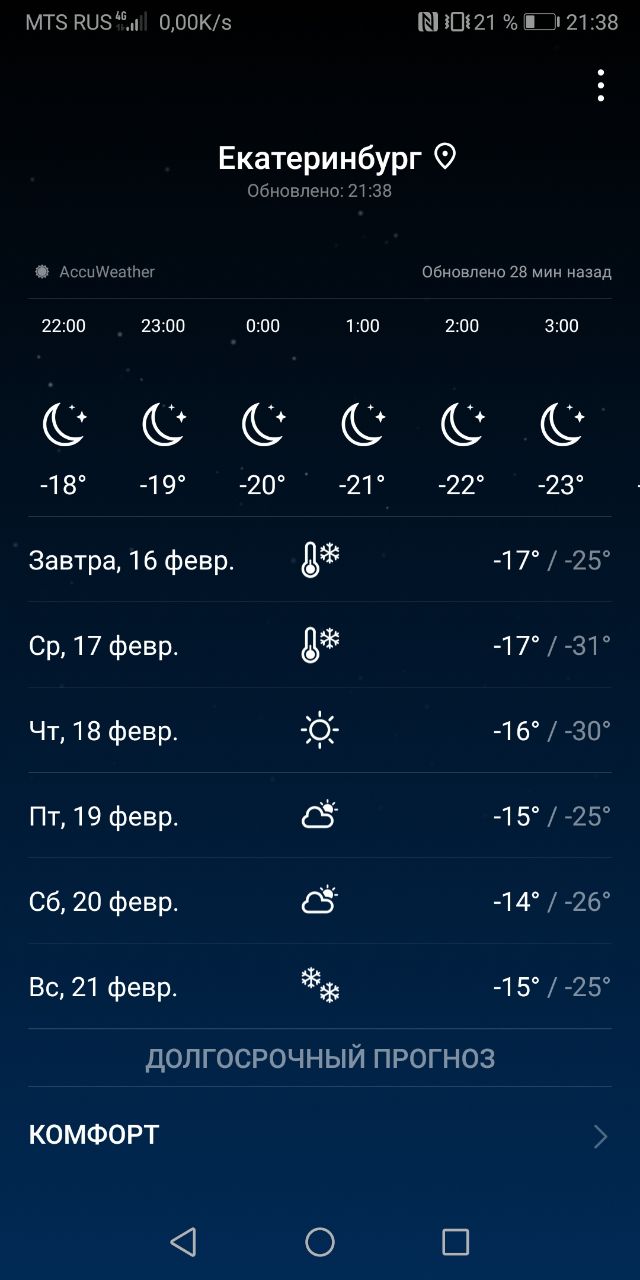The width and height of the screenshot is (640, 1280).
Task: Open recent apps via the square button
Action: tap(456, 1242)
